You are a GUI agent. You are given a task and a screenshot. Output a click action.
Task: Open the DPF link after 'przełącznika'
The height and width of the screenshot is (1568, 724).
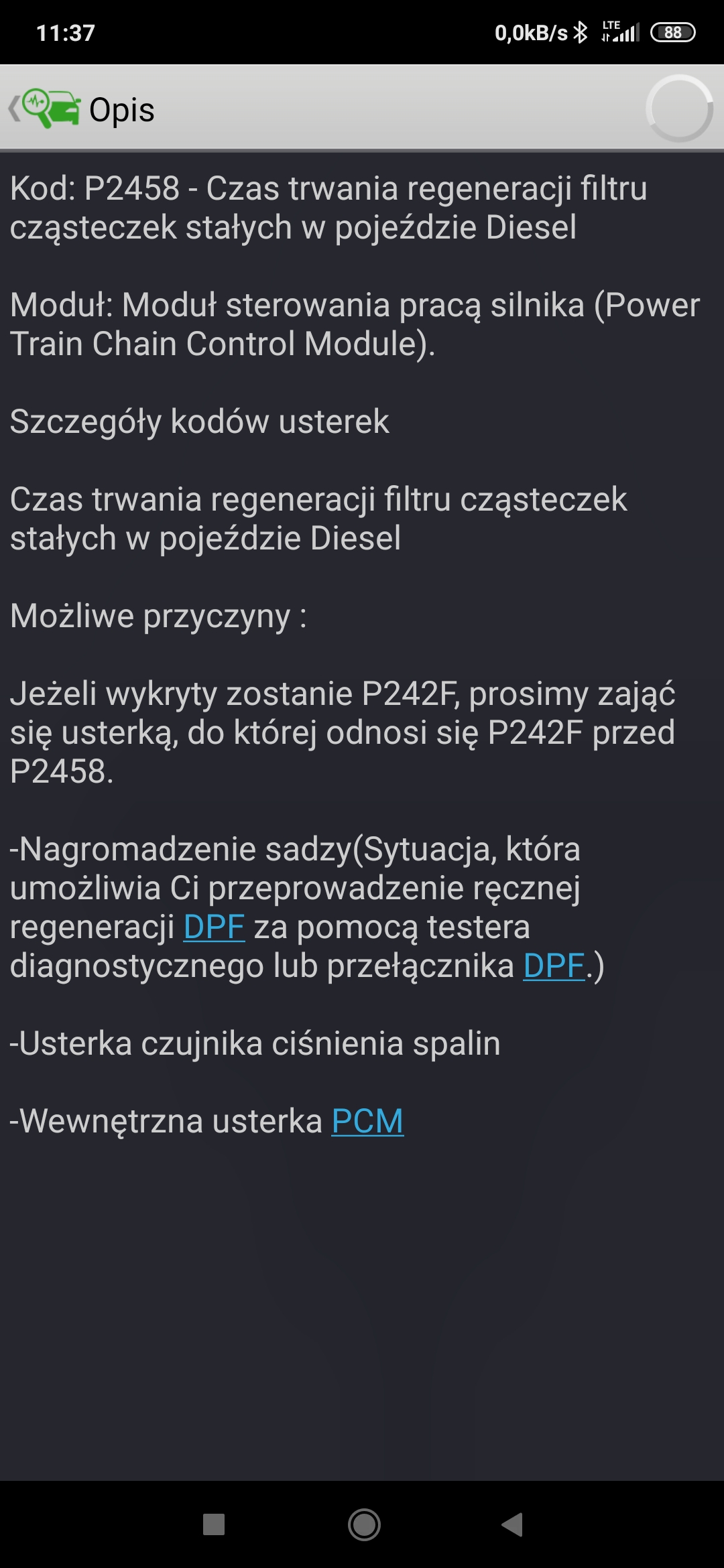pyautogui.click(x=554, y=966)
